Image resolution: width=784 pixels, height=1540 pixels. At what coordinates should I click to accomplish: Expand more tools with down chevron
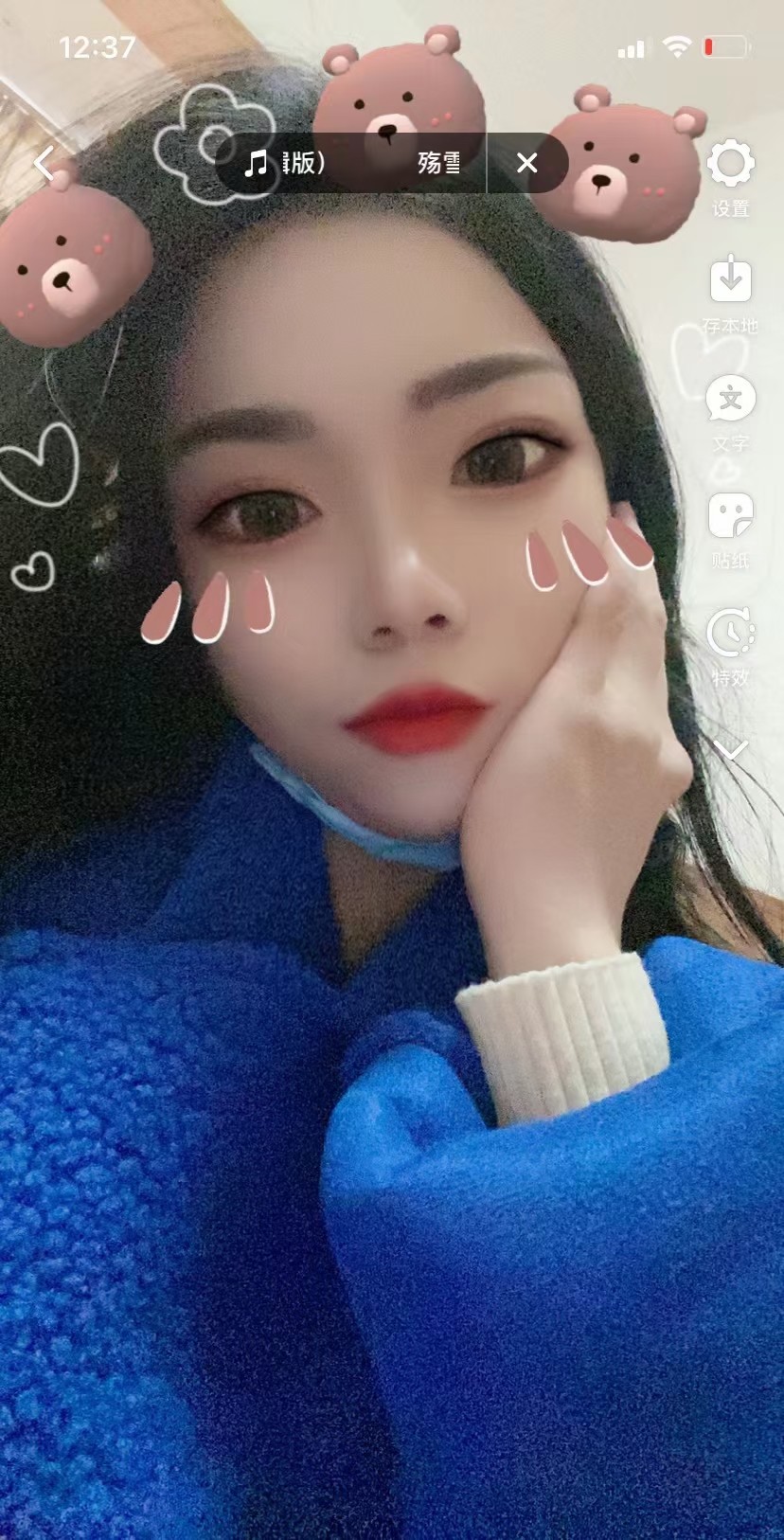730,750
